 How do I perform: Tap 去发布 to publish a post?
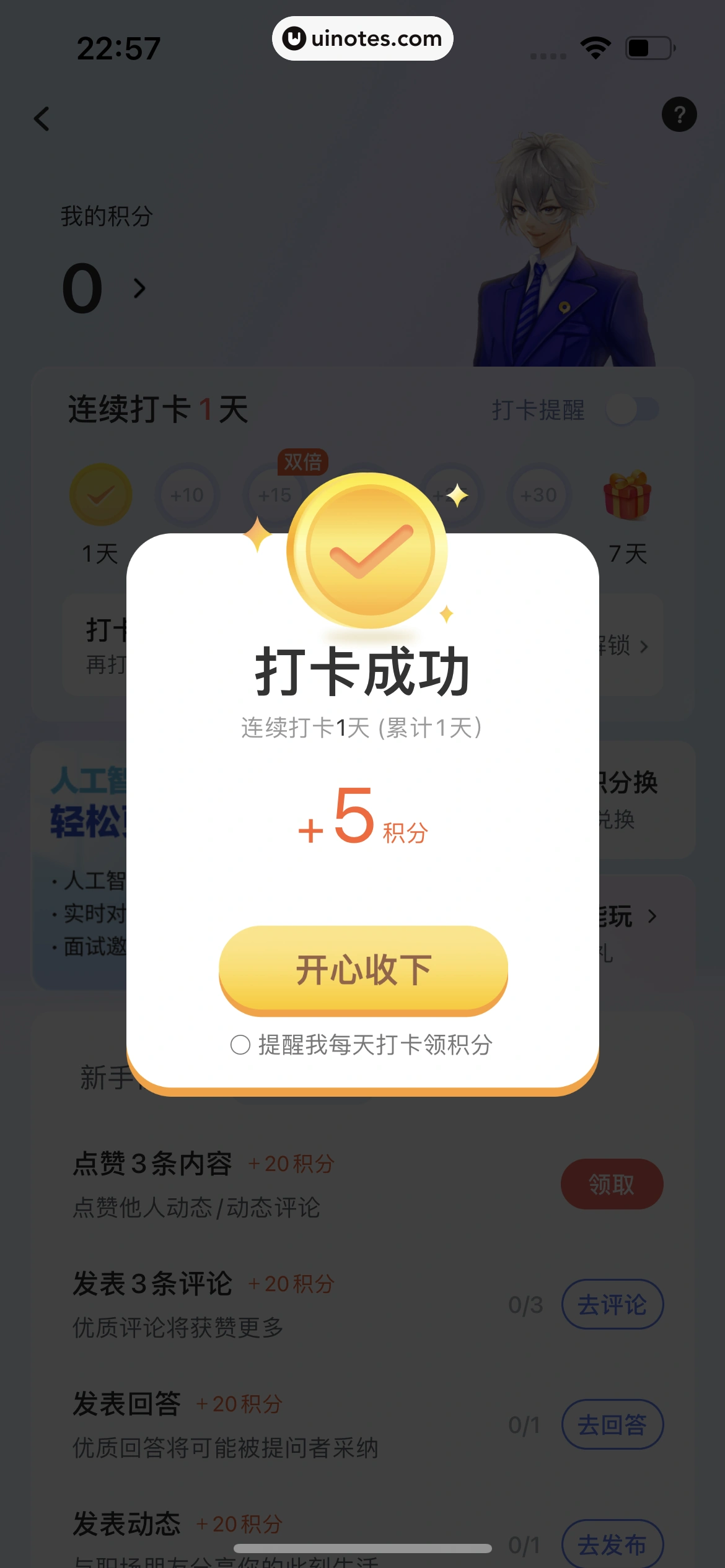point(612,1544)
